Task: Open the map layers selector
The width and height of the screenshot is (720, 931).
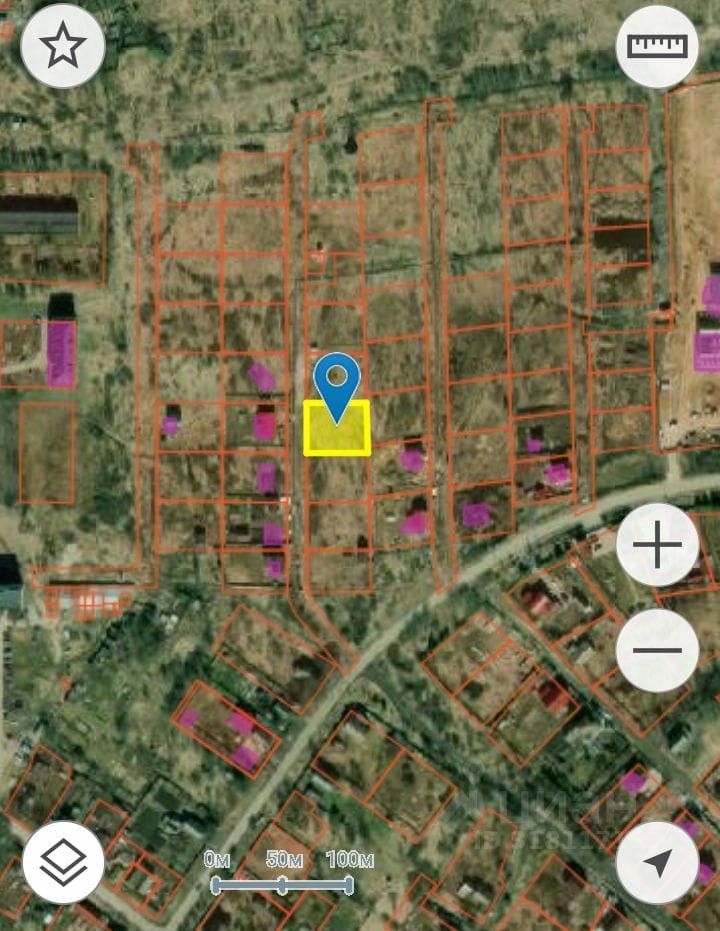Action: point(64,862)
